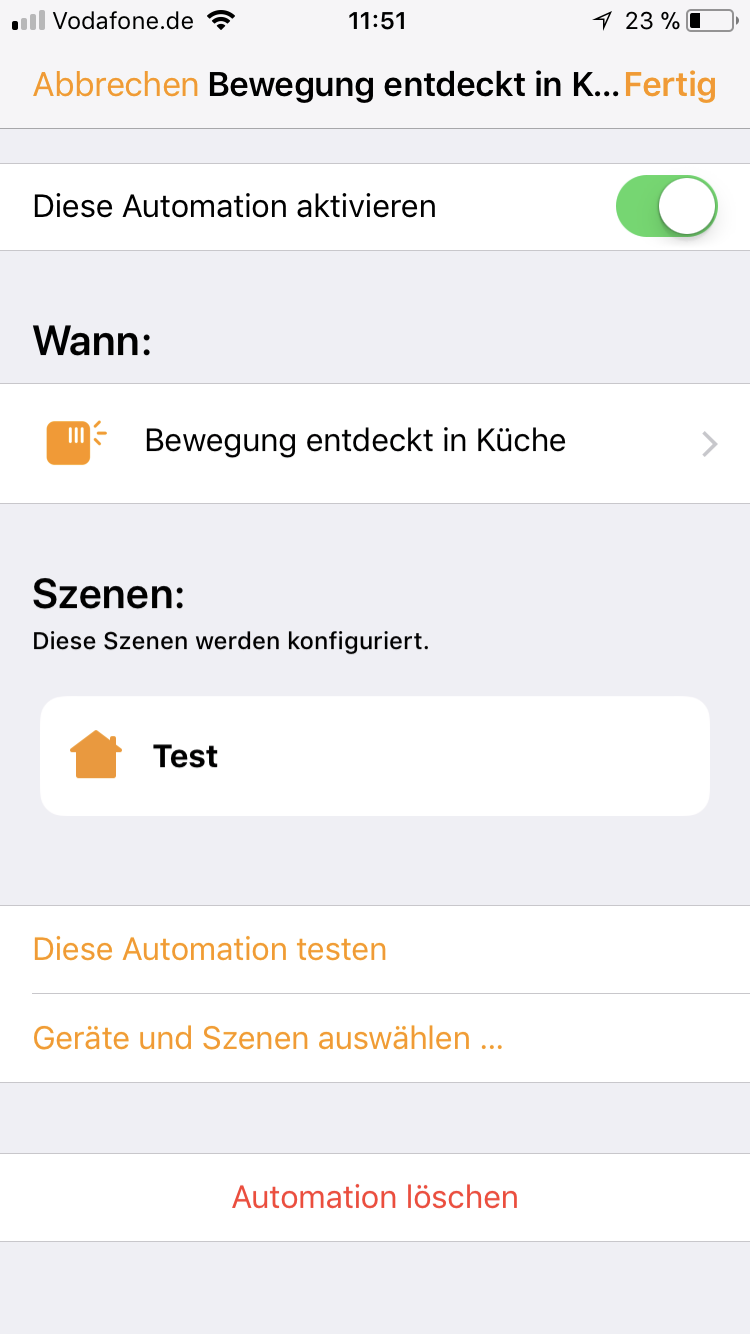Open 'Geräte und Szenen auswählen …'
750x1334 pixels.
pos(268,1038)
